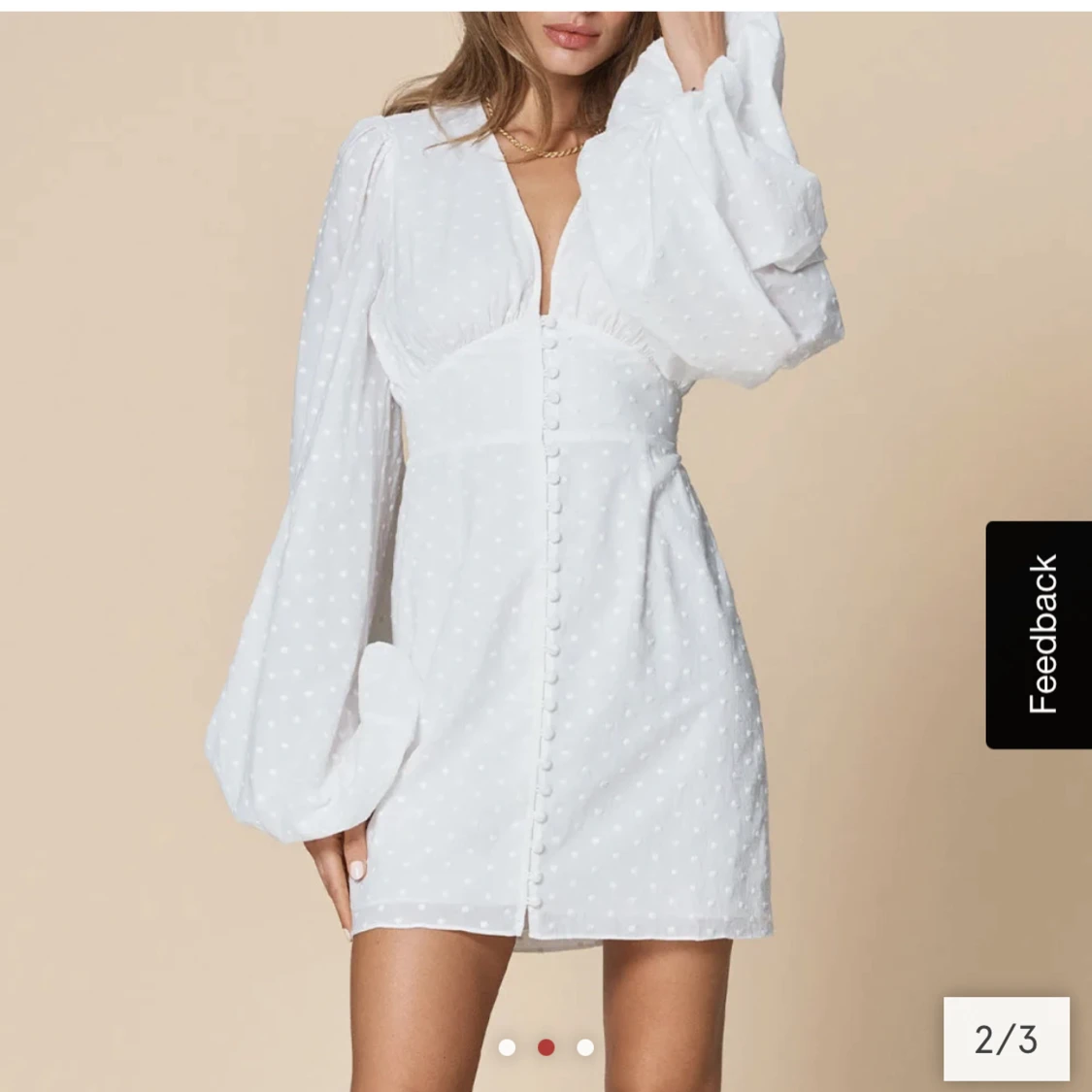Open the Feedback side tab
The image size is (1092, 1092).
(1039, 635)
